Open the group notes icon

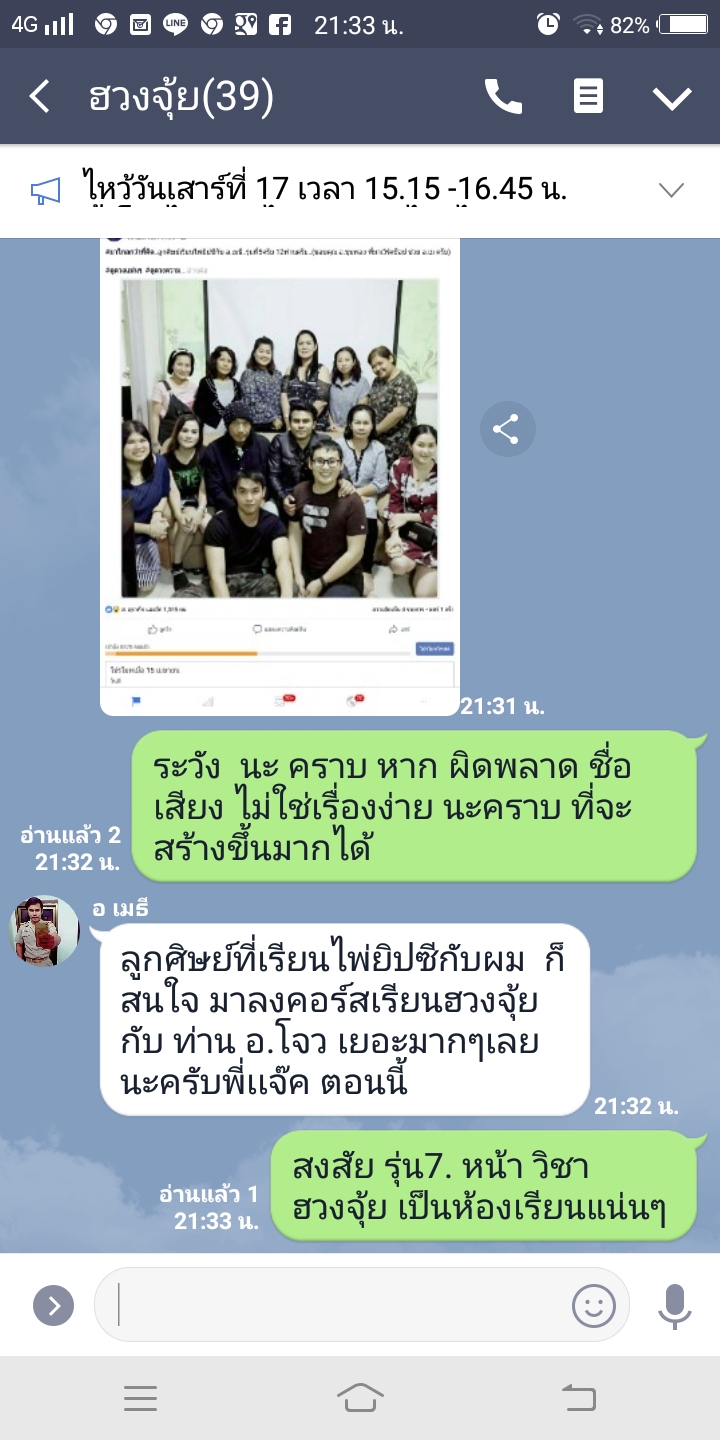[588, 97]
